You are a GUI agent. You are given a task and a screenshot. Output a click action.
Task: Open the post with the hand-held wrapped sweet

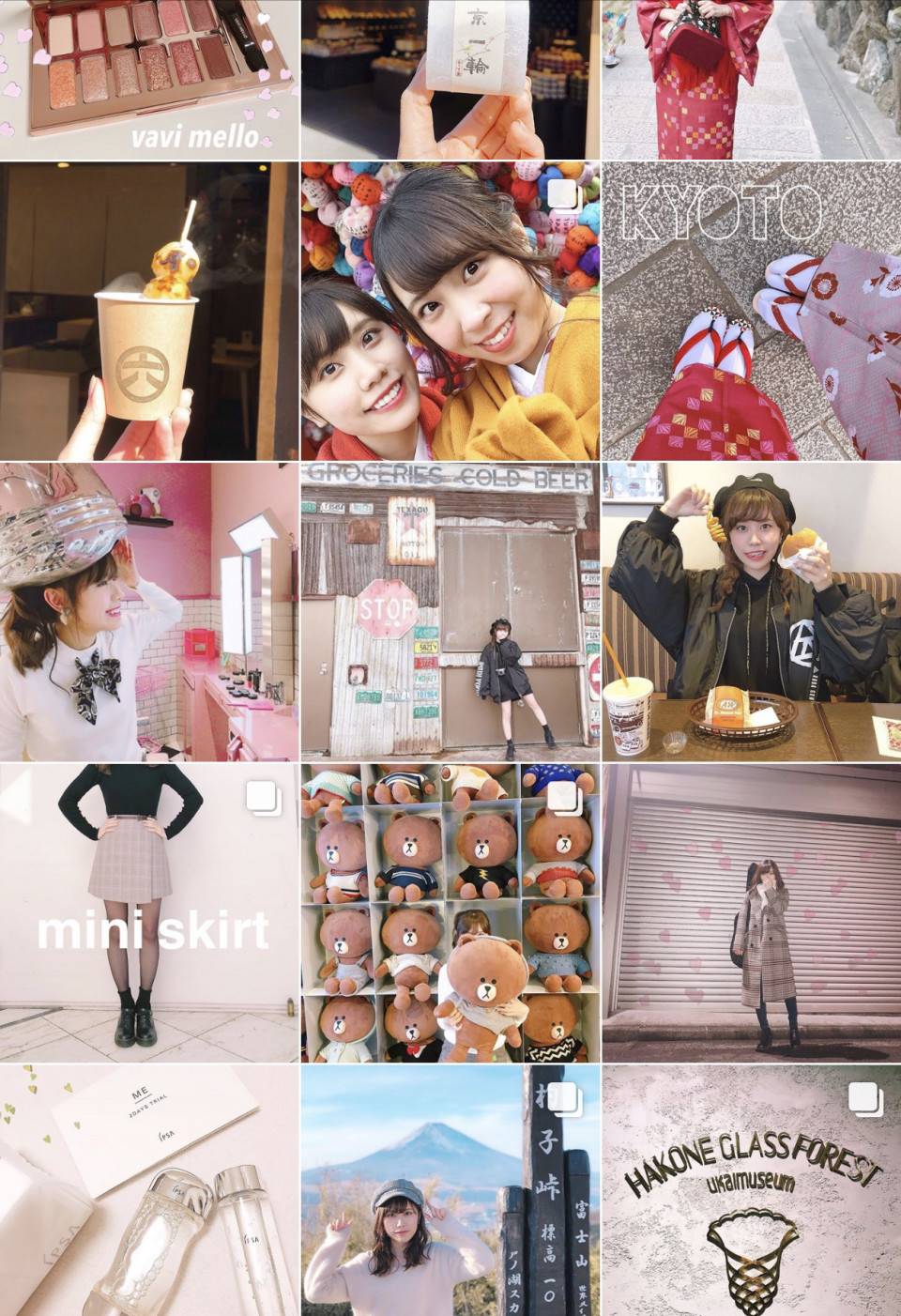pyautogui.click(x=450, y=80)
